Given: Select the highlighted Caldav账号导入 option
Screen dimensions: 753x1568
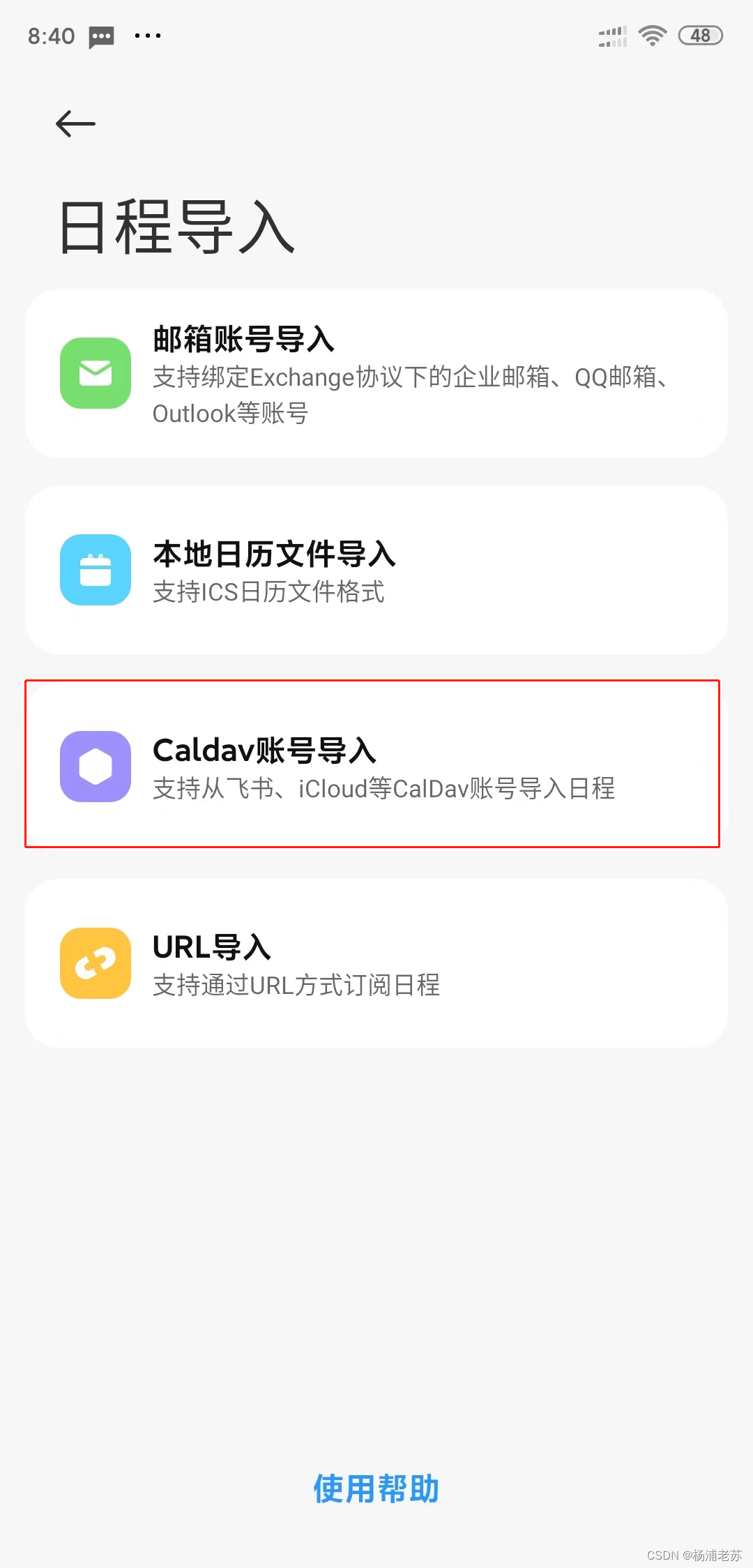Looking at the screenshot, I should [376, 766].
